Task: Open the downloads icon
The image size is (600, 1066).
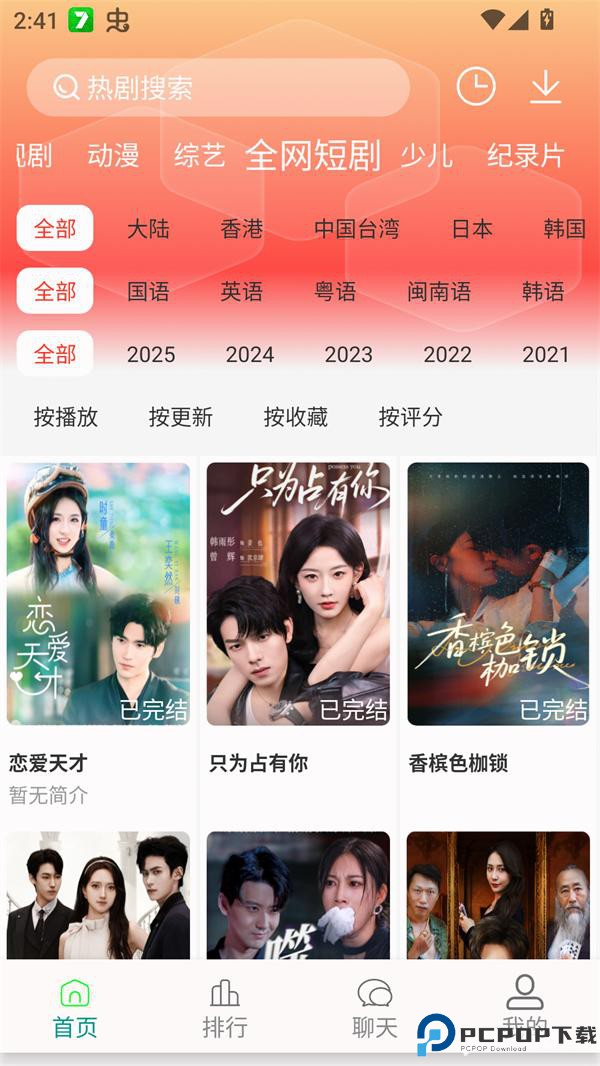Action: [x=545, y=87]
